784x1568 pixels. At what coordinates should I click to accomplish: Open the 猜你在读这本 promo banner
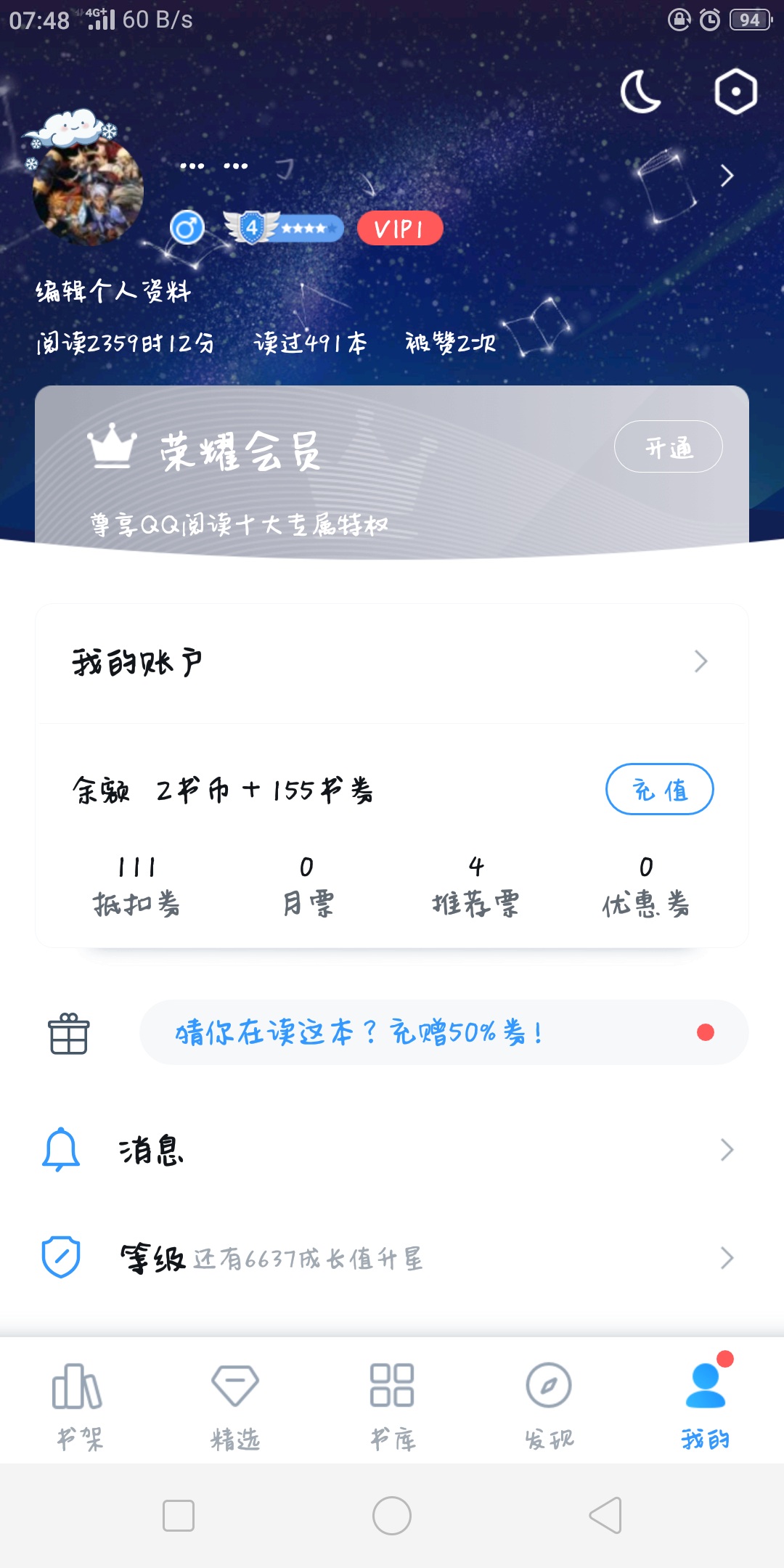click(x=444, y=1032)
